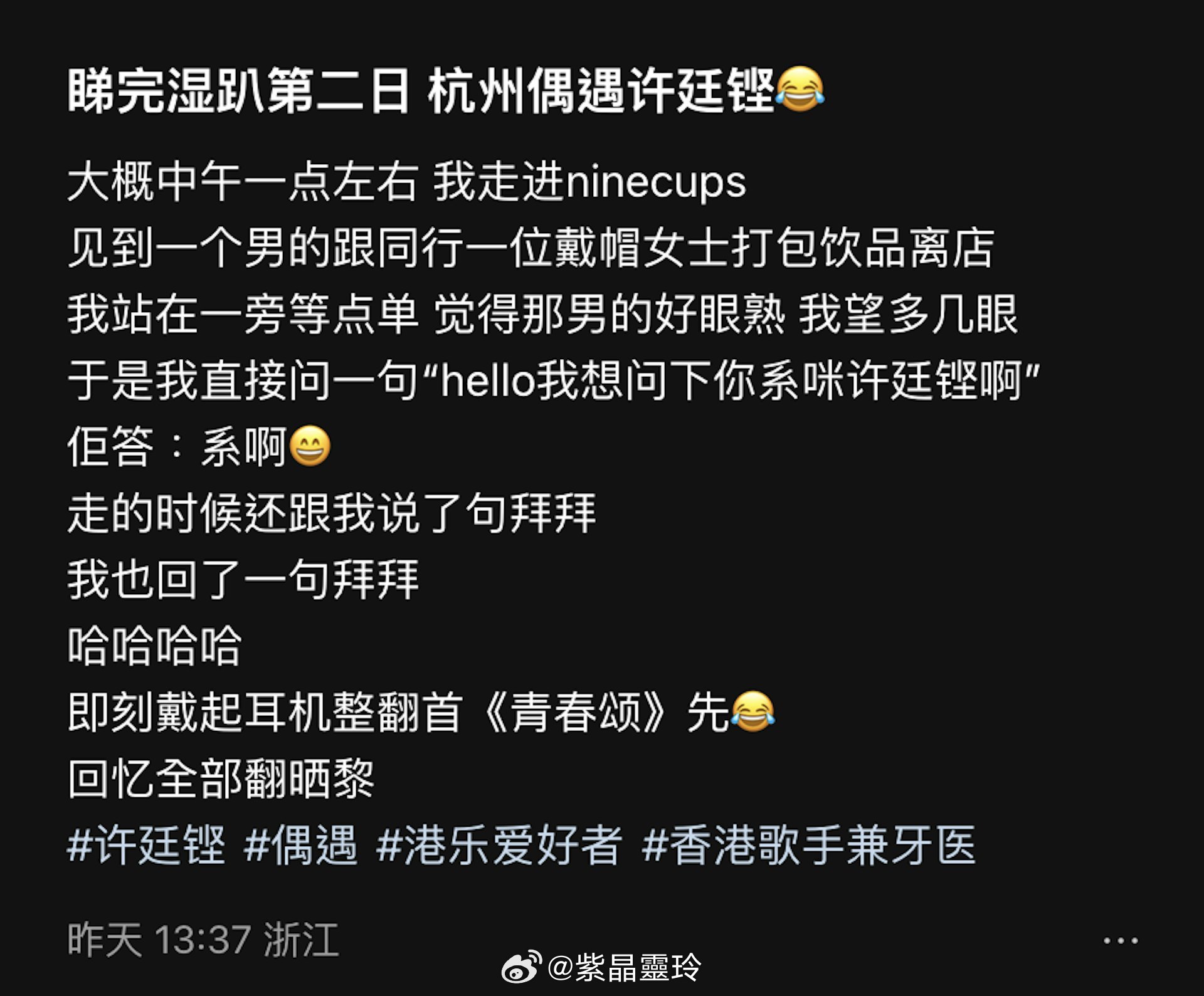Open the three-dot overflow menu
This screenshot has width=1204, height=996.
[1120, 940]
